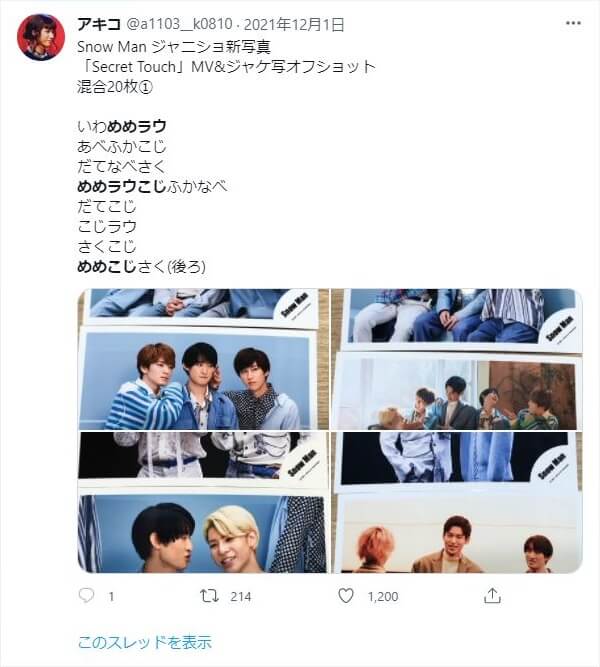Open アキコ's profile avatar
This screenshot has width=600, height=667.
click(40, 37)
